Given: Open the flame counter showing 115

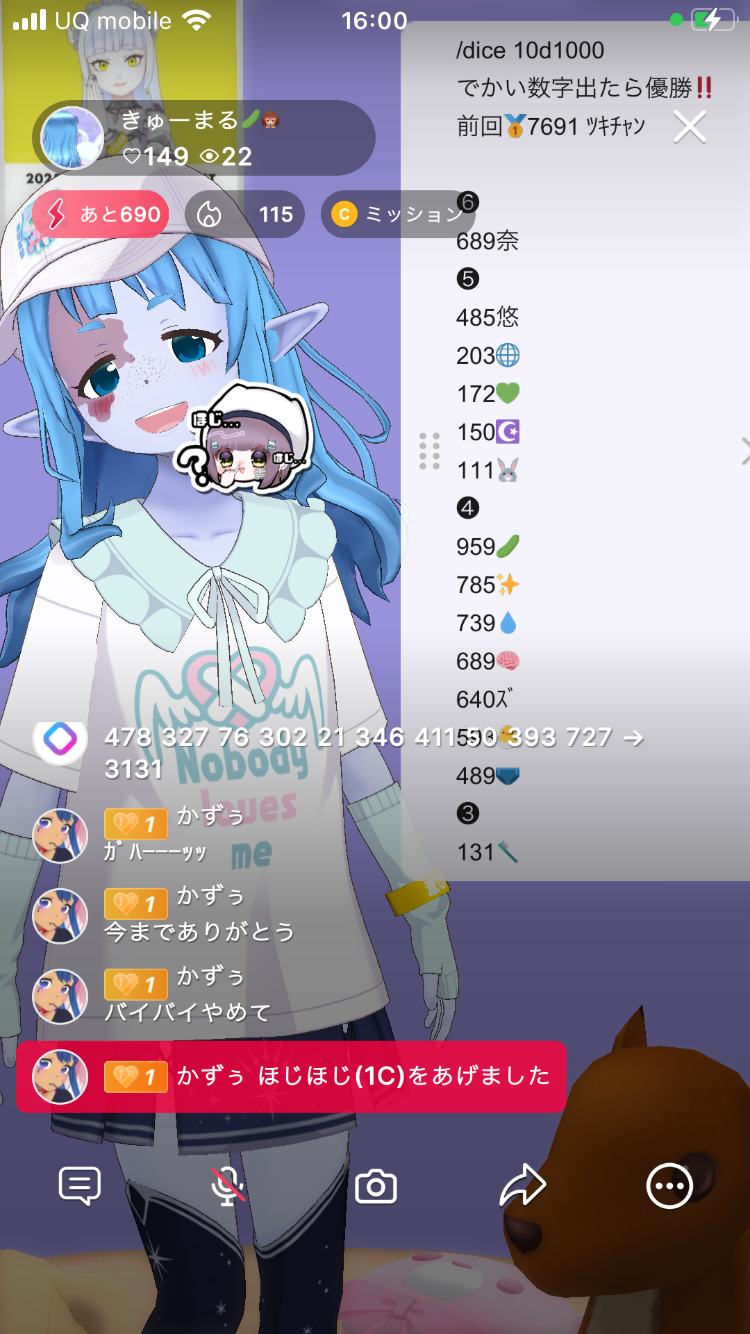Looking at the screenshot, I should 245,214.
